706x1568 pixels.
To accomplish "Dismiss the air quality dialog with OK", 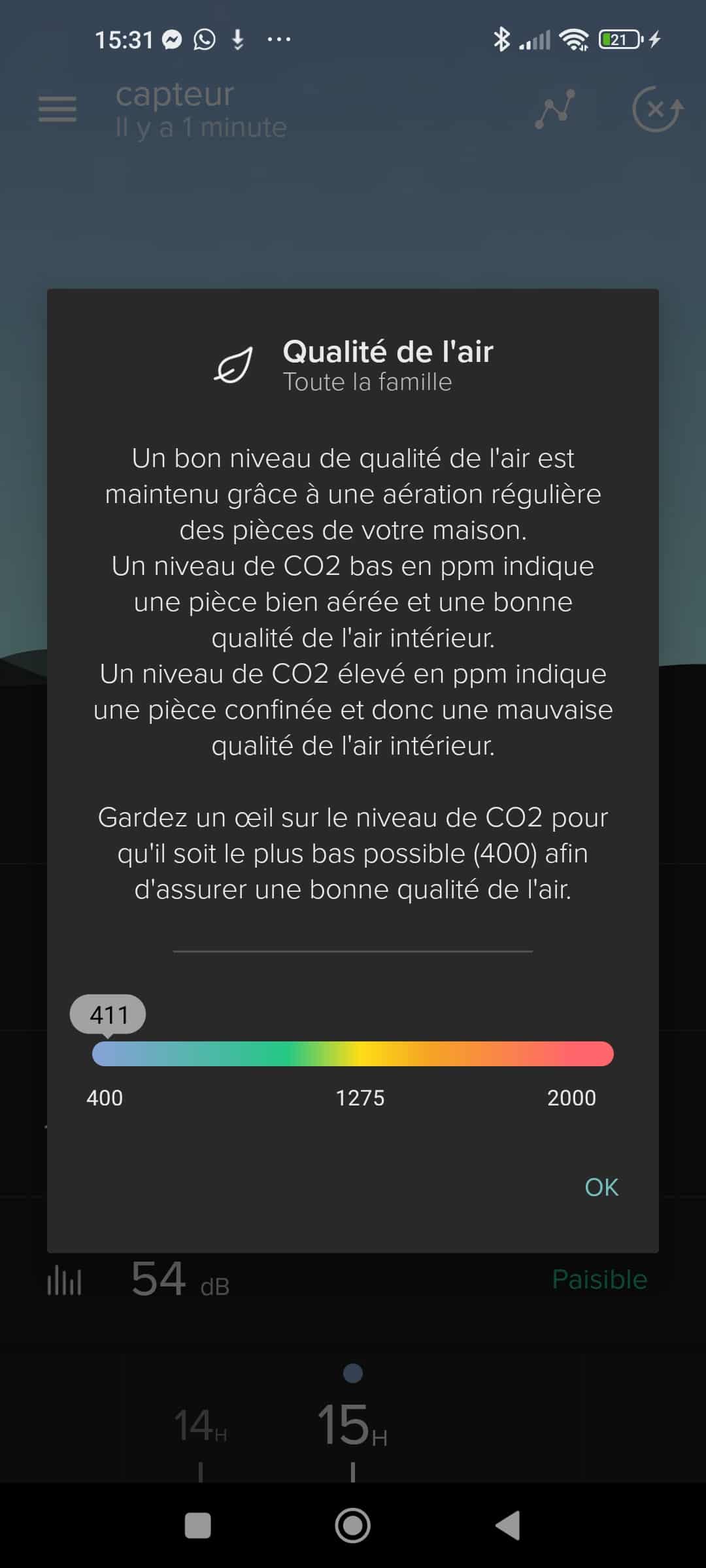I will pyautogui.click(x=601, y=1187).
